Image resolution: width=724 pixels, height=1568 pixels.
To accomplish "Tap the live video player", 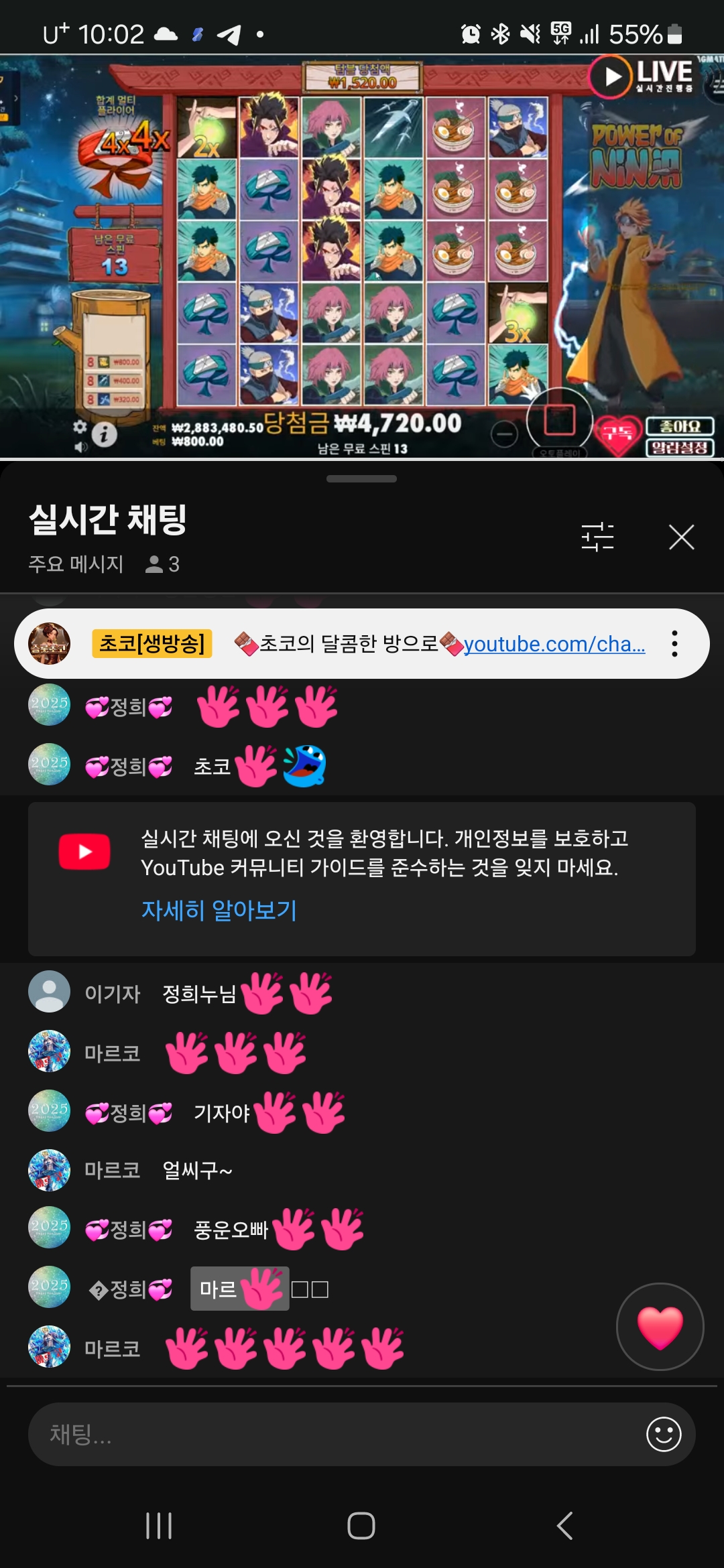I will point(362,256).
